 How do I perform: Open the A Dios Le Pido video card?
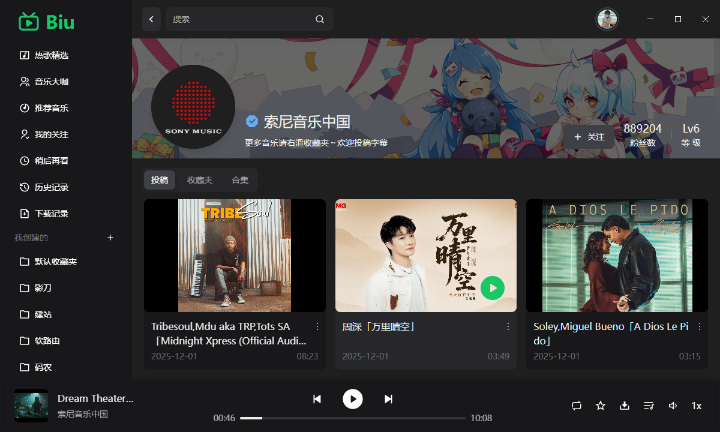pos(616,255)
